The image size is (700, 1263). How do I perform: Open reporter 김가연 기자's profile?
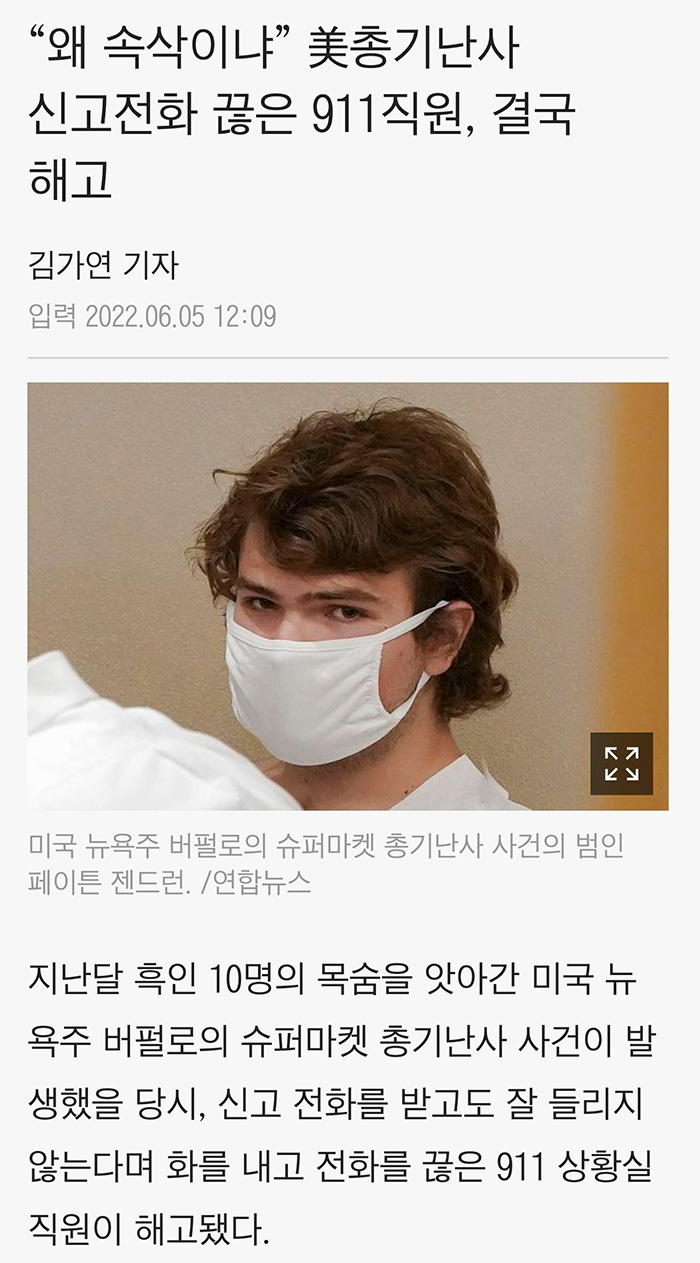click(104, 266)
